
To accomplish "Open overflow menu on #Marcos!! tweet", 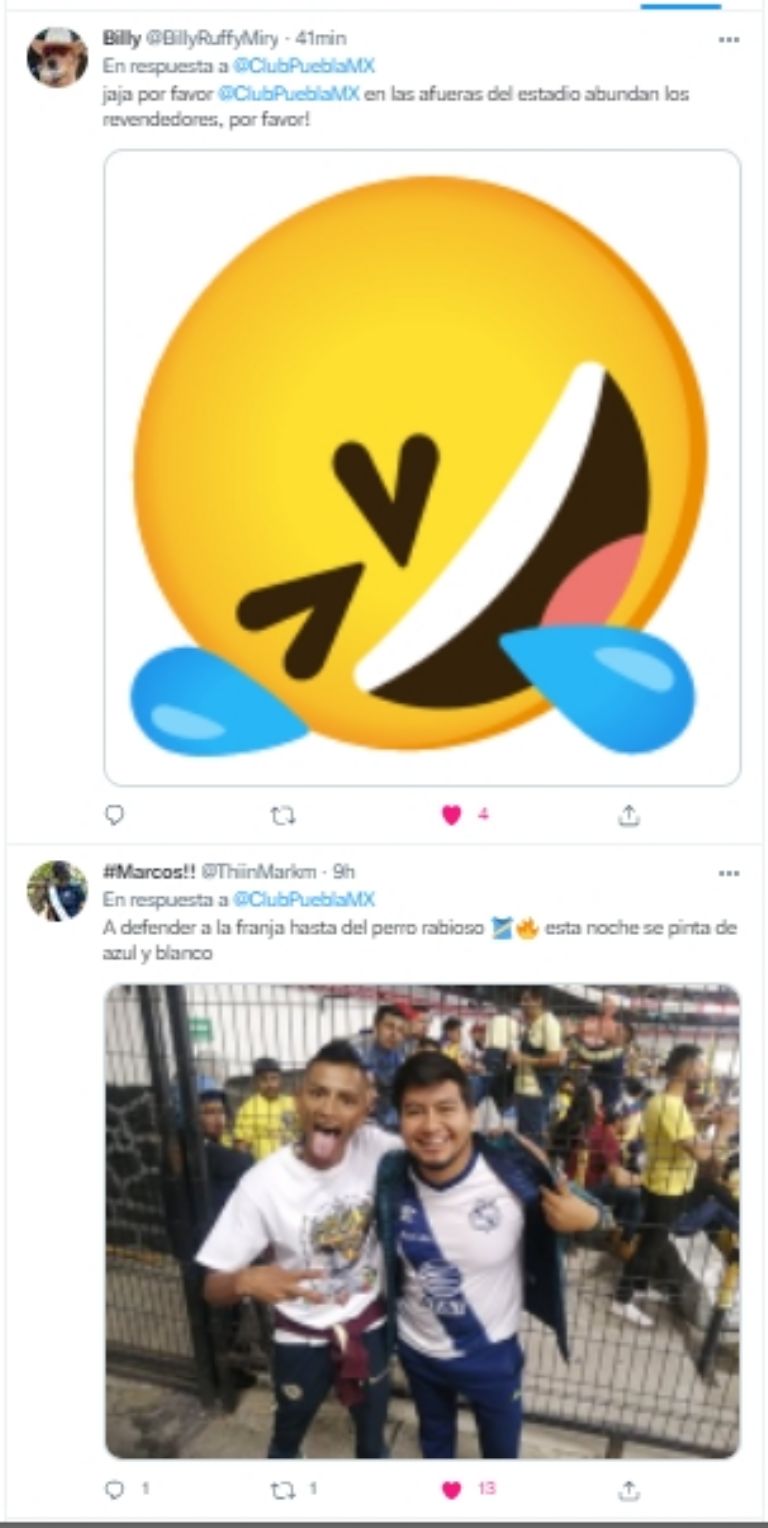I will [729, 873].
